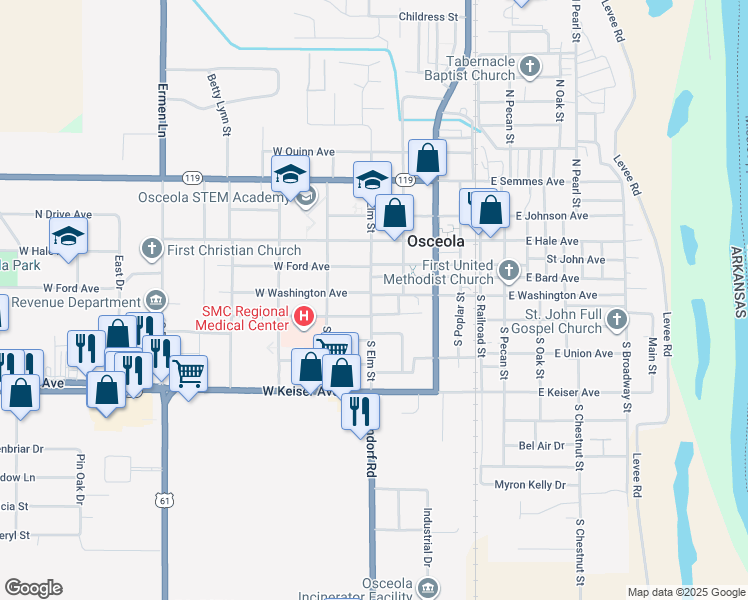Open the Google logo link
The height and width of the screenshot is (600, 748).
[33, 588]
